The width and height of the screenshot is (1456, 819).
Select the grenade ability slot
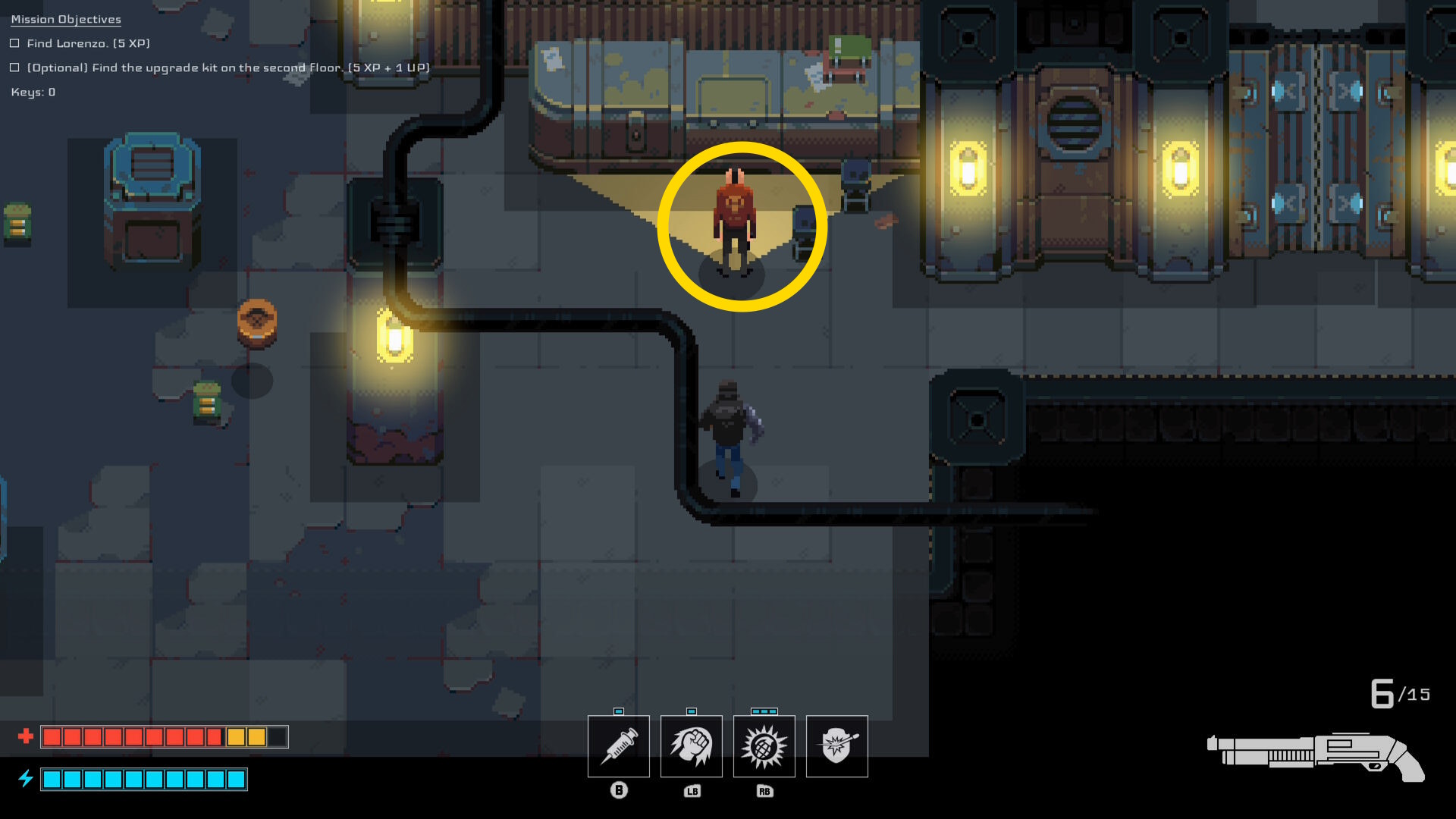pyautogui.click(x=764, y=746)
